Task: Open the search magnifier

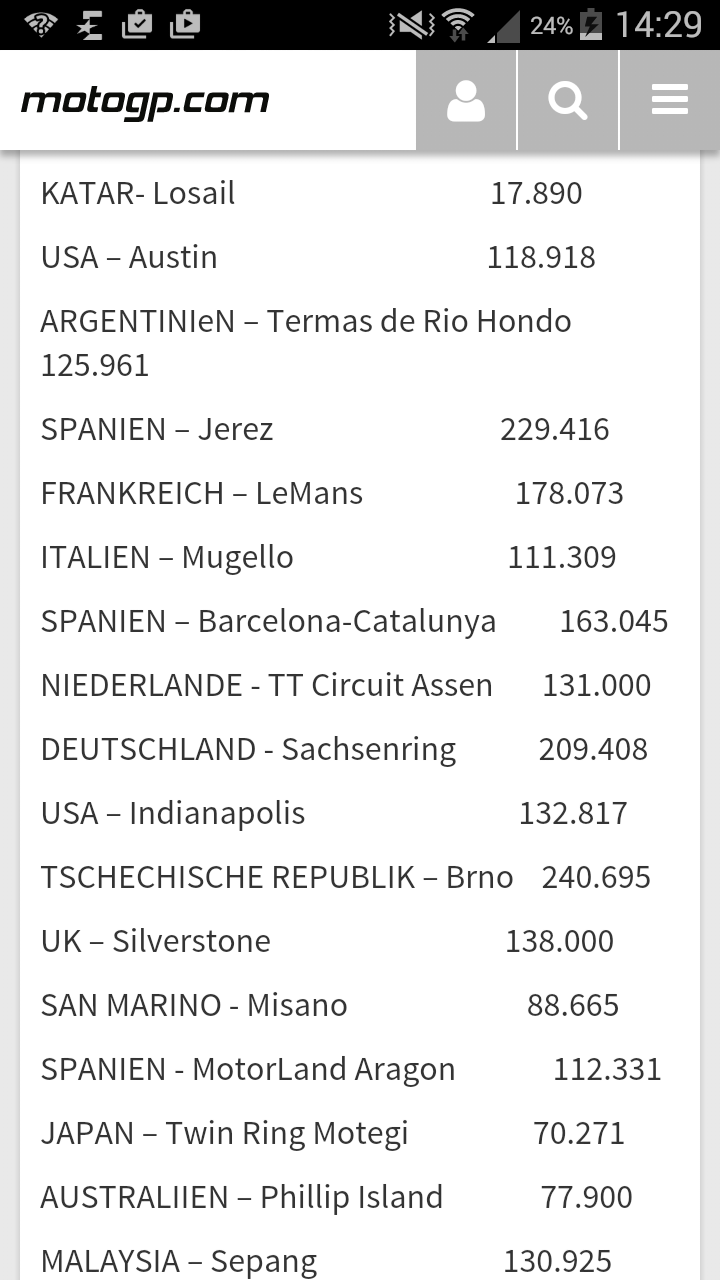Action: pos(568,101)
